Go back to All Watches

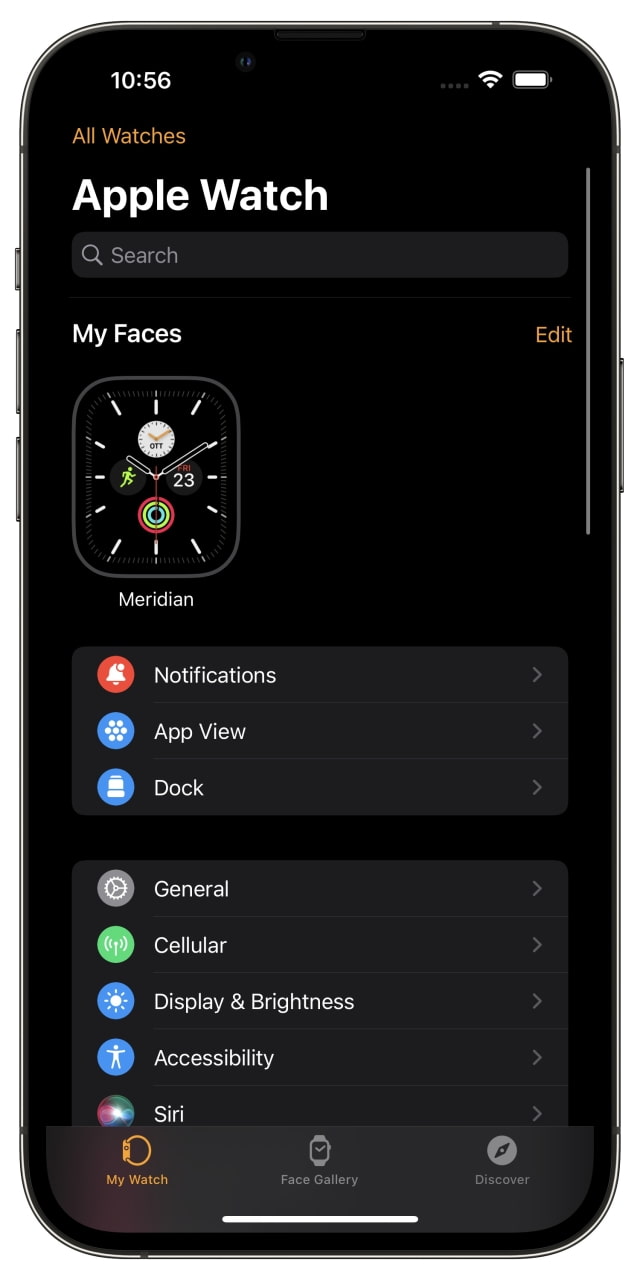coord(129,136)
